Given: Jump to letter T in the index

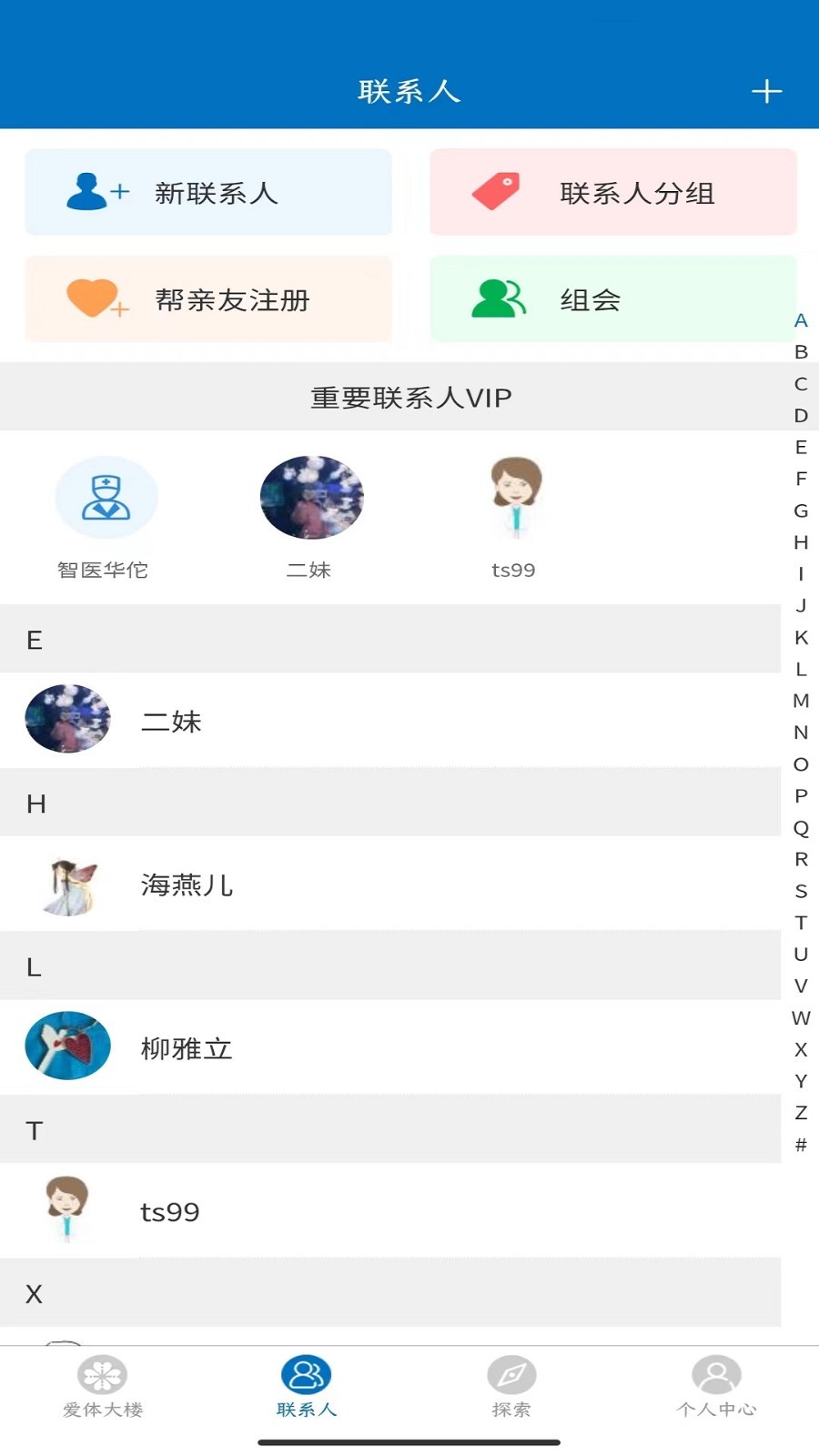Looking at the screenshot, I should 801,923.
